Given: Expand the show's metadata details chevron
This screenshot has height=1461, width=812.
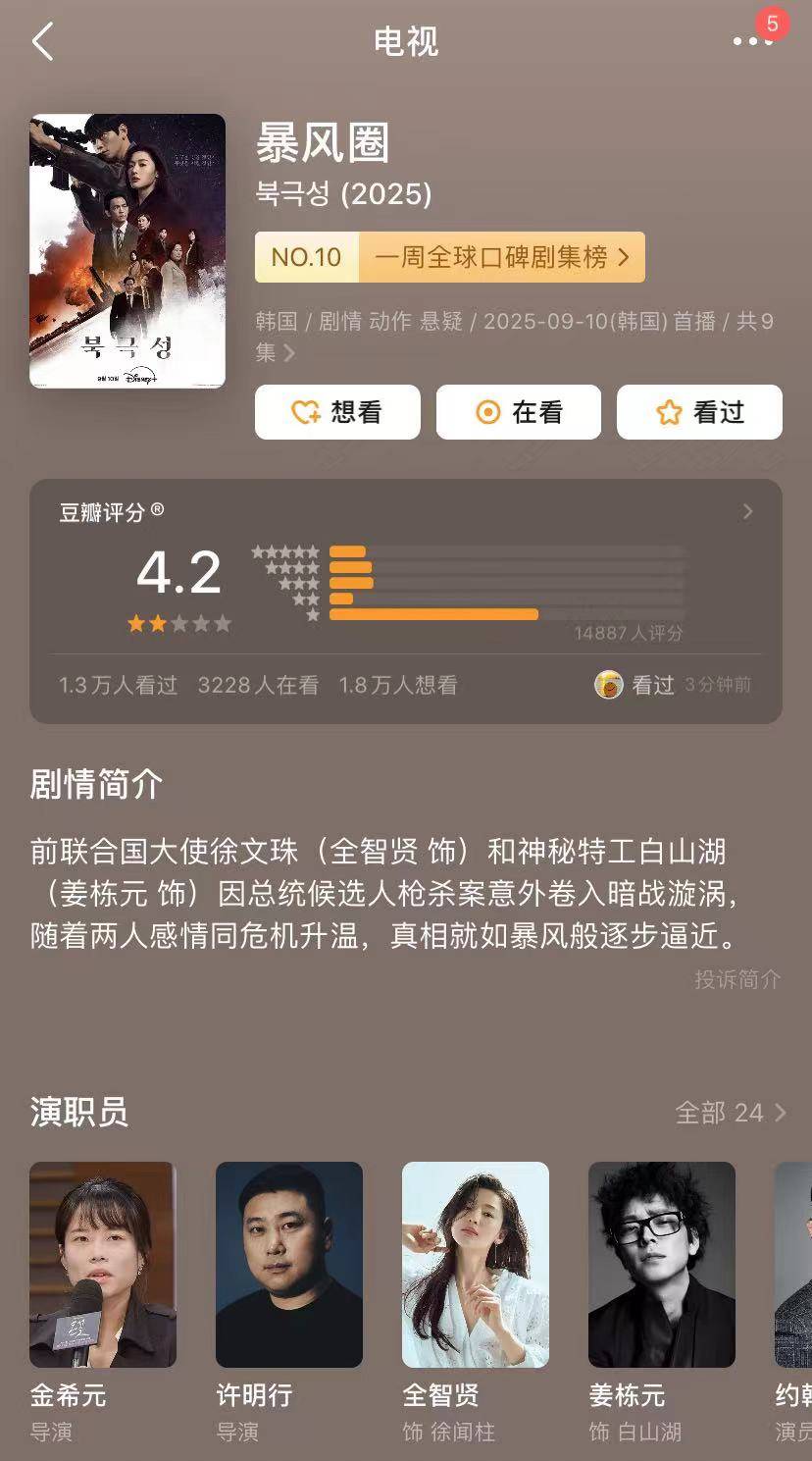Looking at the screenshot, I should pos(289,352).
